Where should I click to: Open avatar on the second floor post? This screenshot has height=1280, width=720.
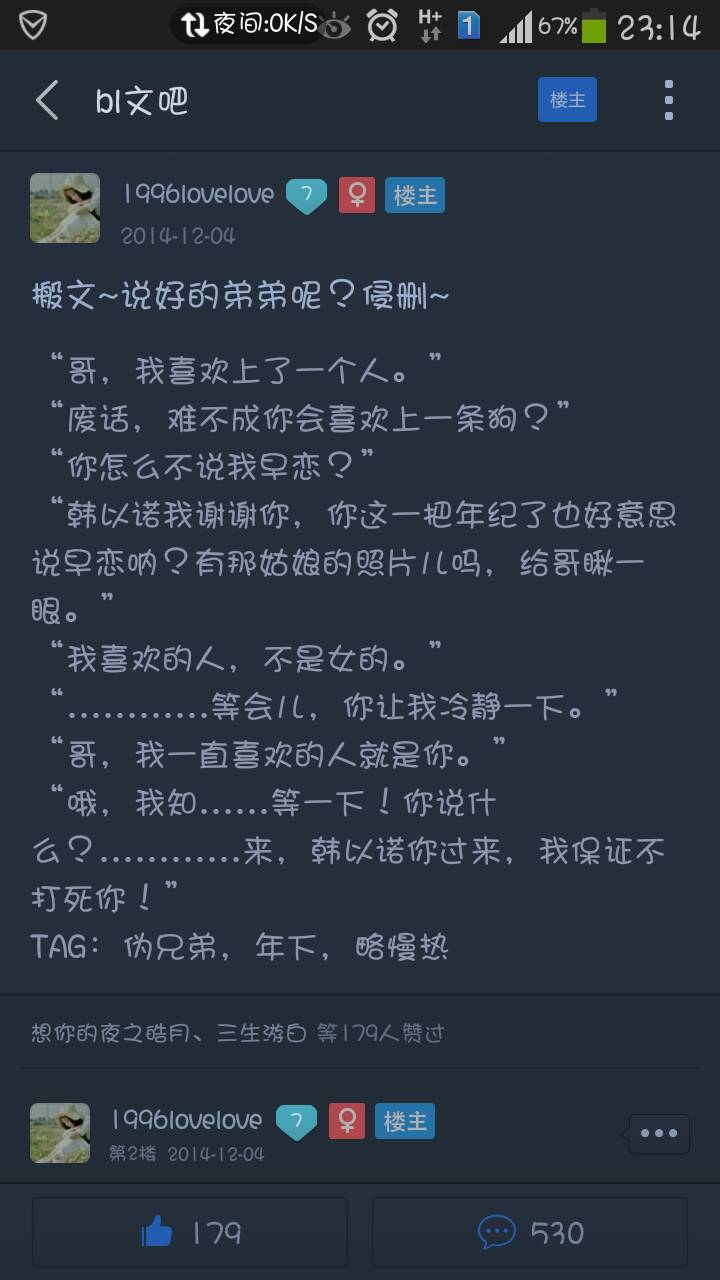[x=60, y=1133]
